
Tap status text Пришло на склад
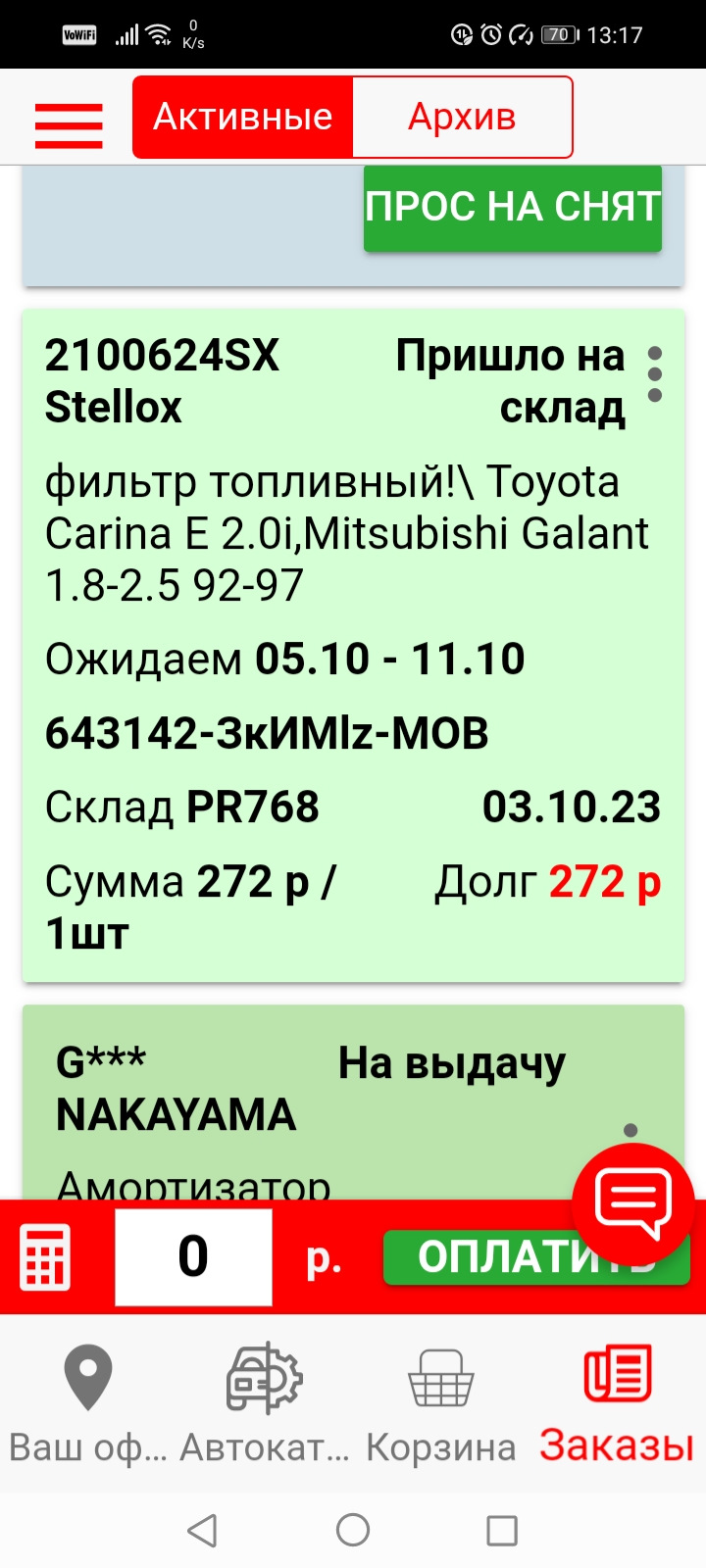510,380
